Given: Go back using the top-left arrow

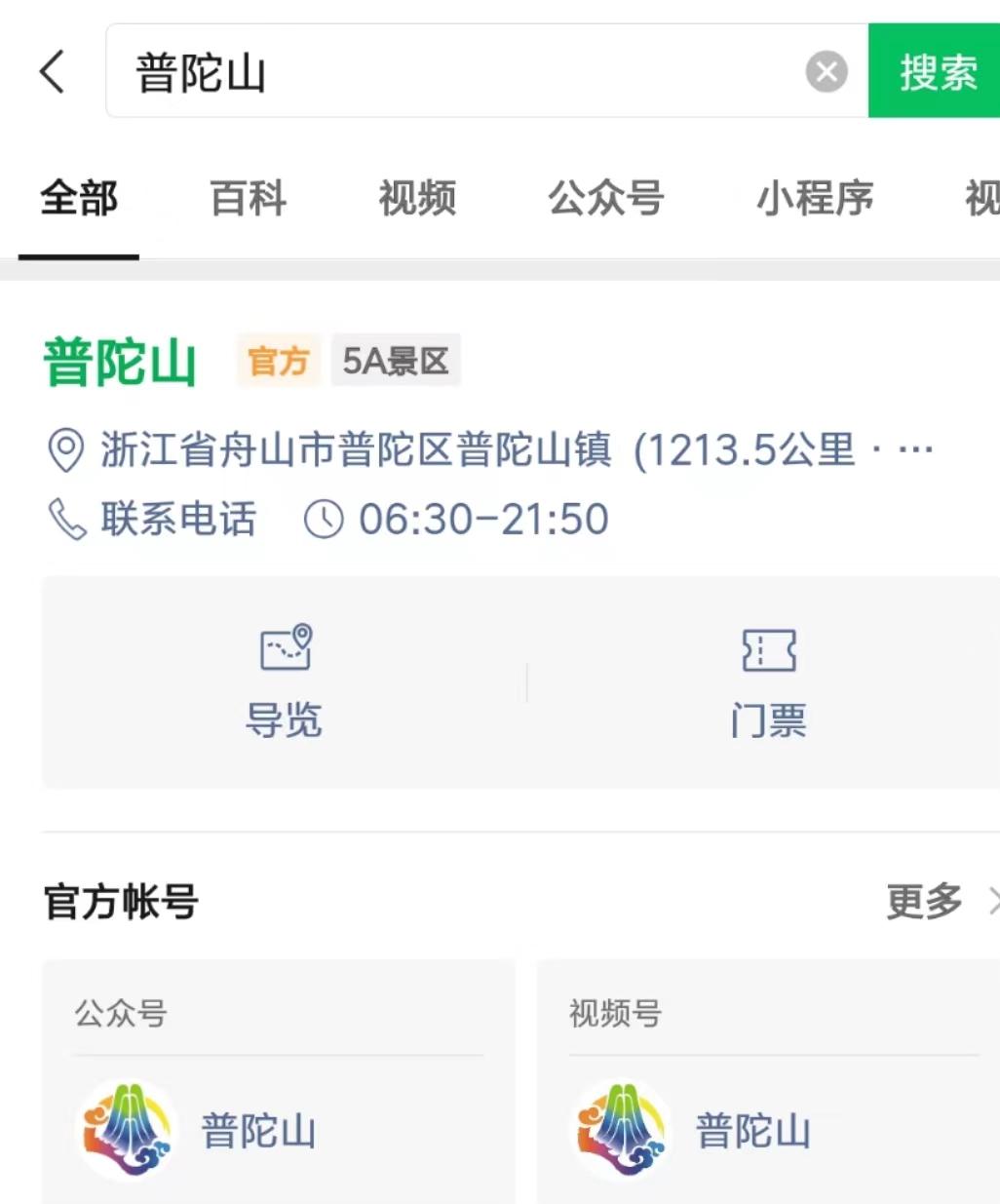Looking at the screenshot, I should click(x=53, y=71).
